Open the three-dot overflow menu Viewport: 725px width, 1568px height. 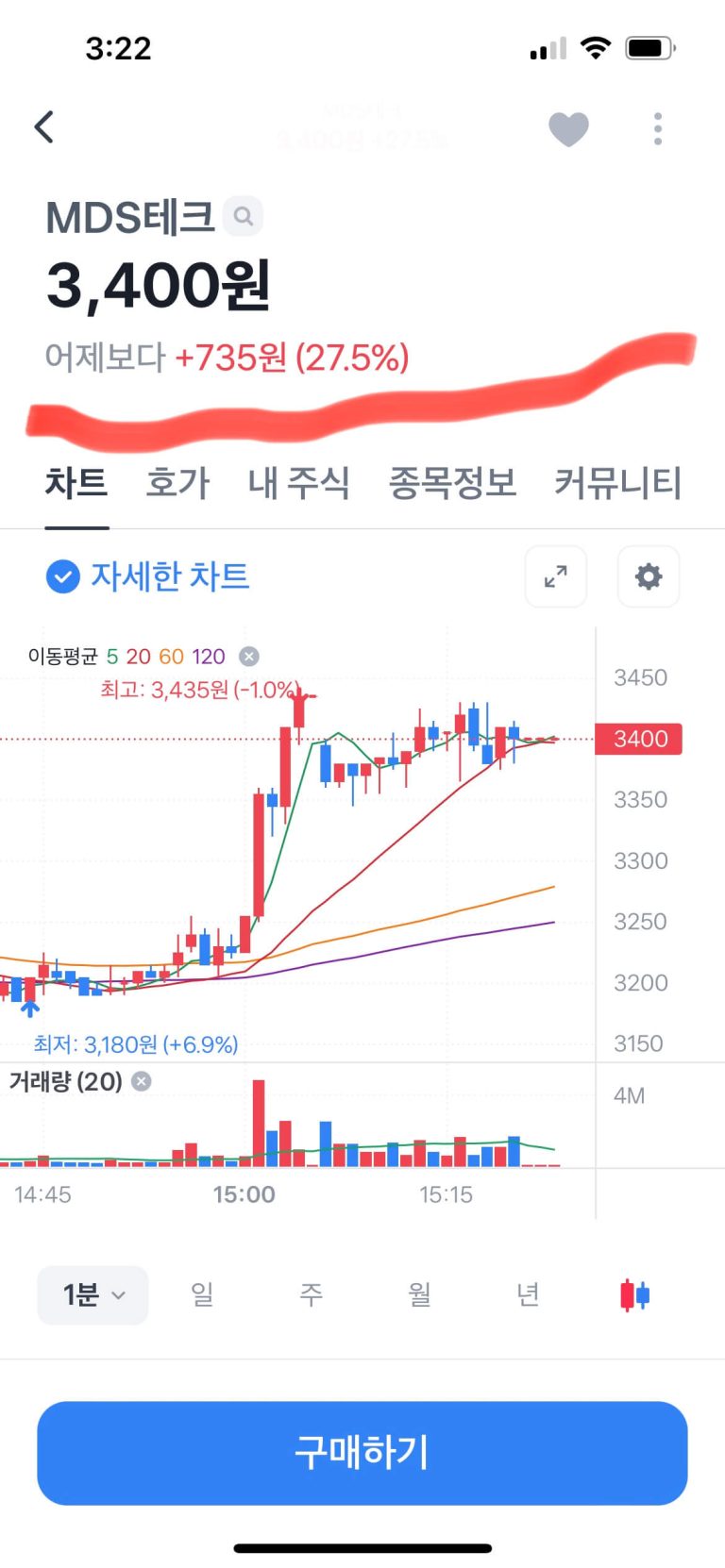(x=658, y=128)
